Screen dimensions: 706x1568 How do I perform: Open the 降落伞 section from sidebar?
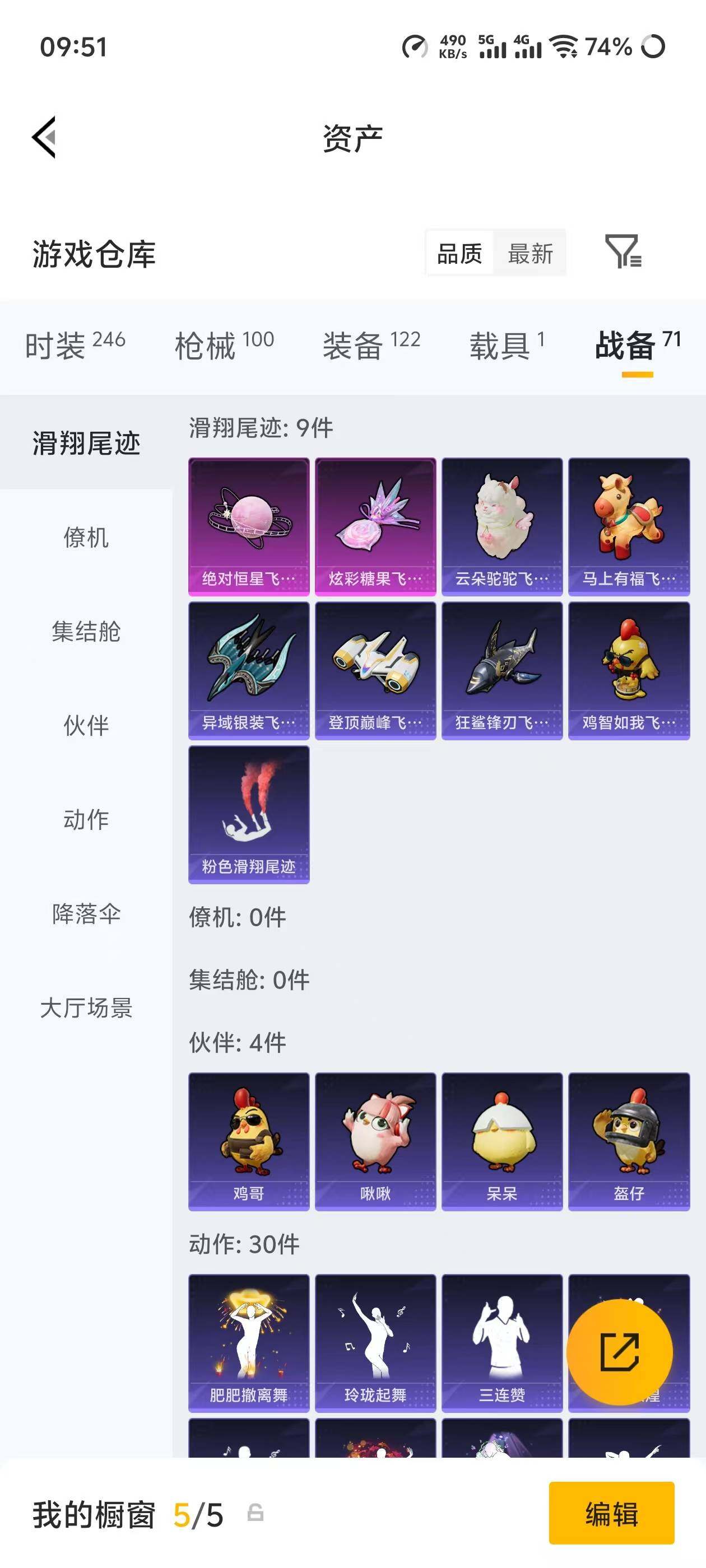tap(85, 913)
